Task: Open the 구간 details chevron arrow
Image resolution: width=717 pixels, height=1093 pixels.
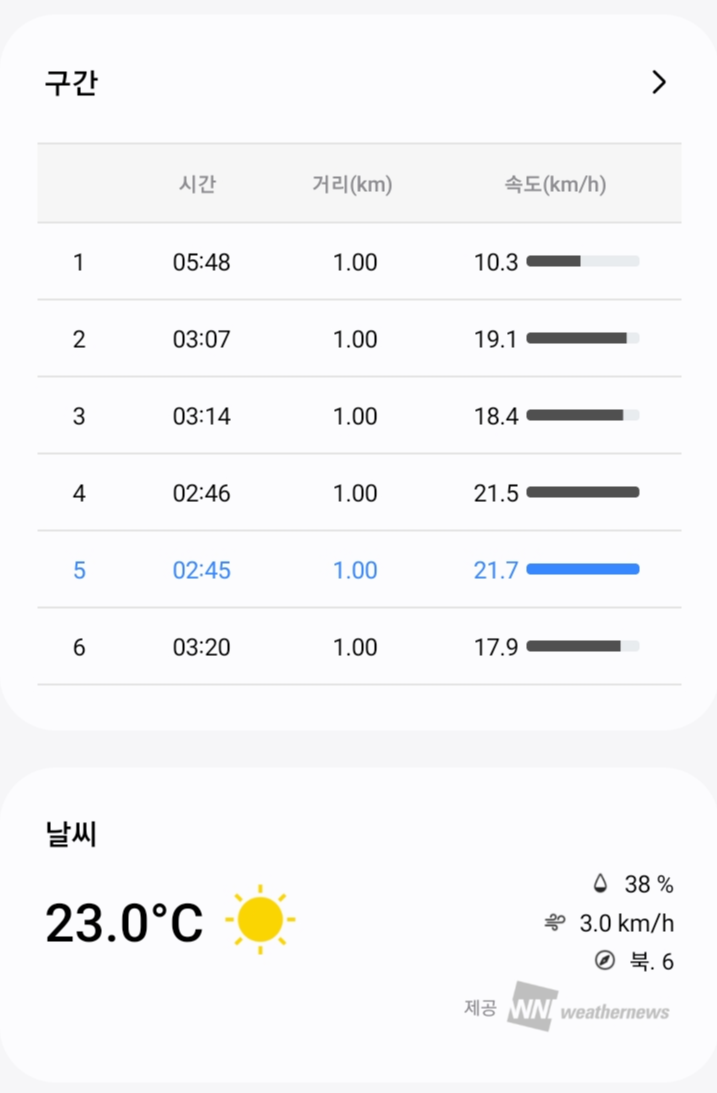Action: pyautogui.click(x=658, y=82)
